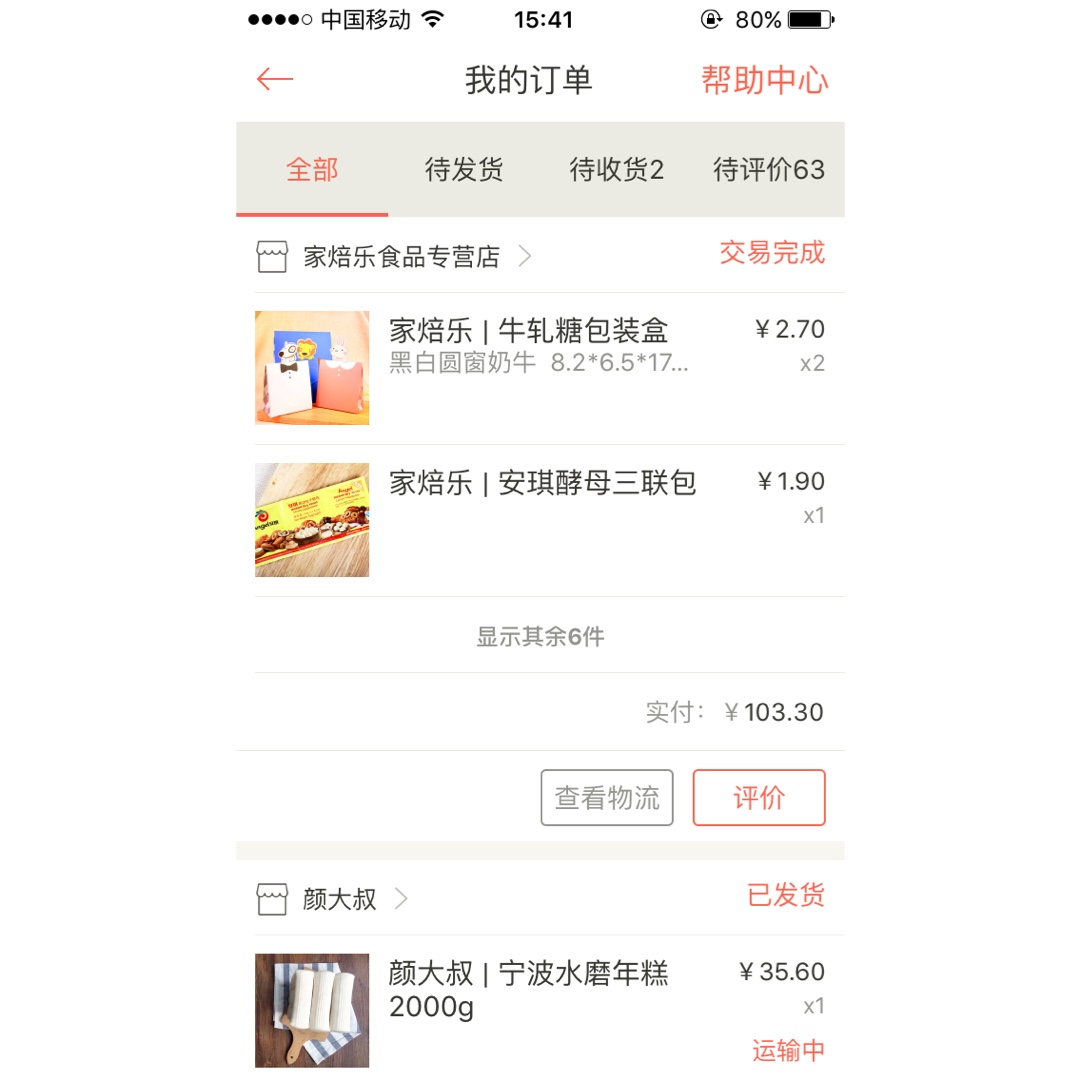Switch to the 待评价 tab
Image resolution: width=1080 pixels, height=1080 pixels.
pos(768,170)
